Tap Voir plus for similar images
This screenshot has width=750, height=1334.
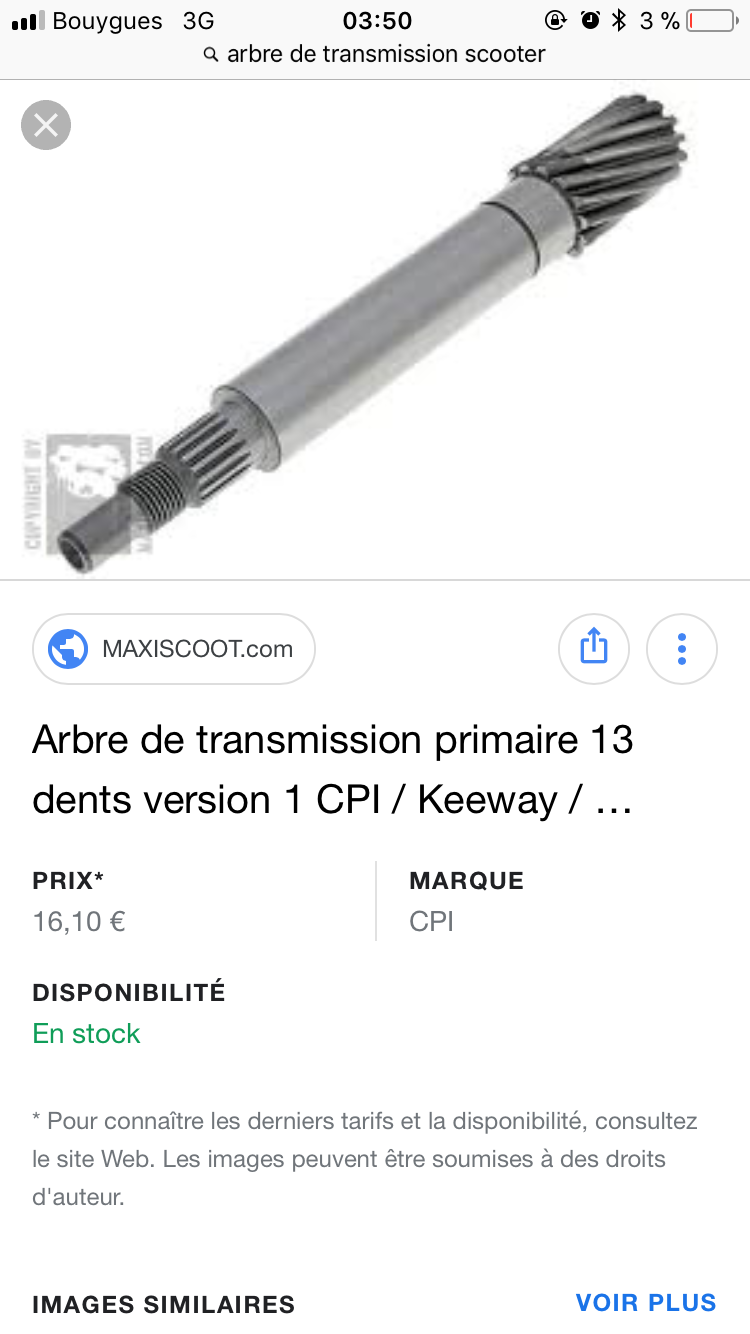[646, 1302]
